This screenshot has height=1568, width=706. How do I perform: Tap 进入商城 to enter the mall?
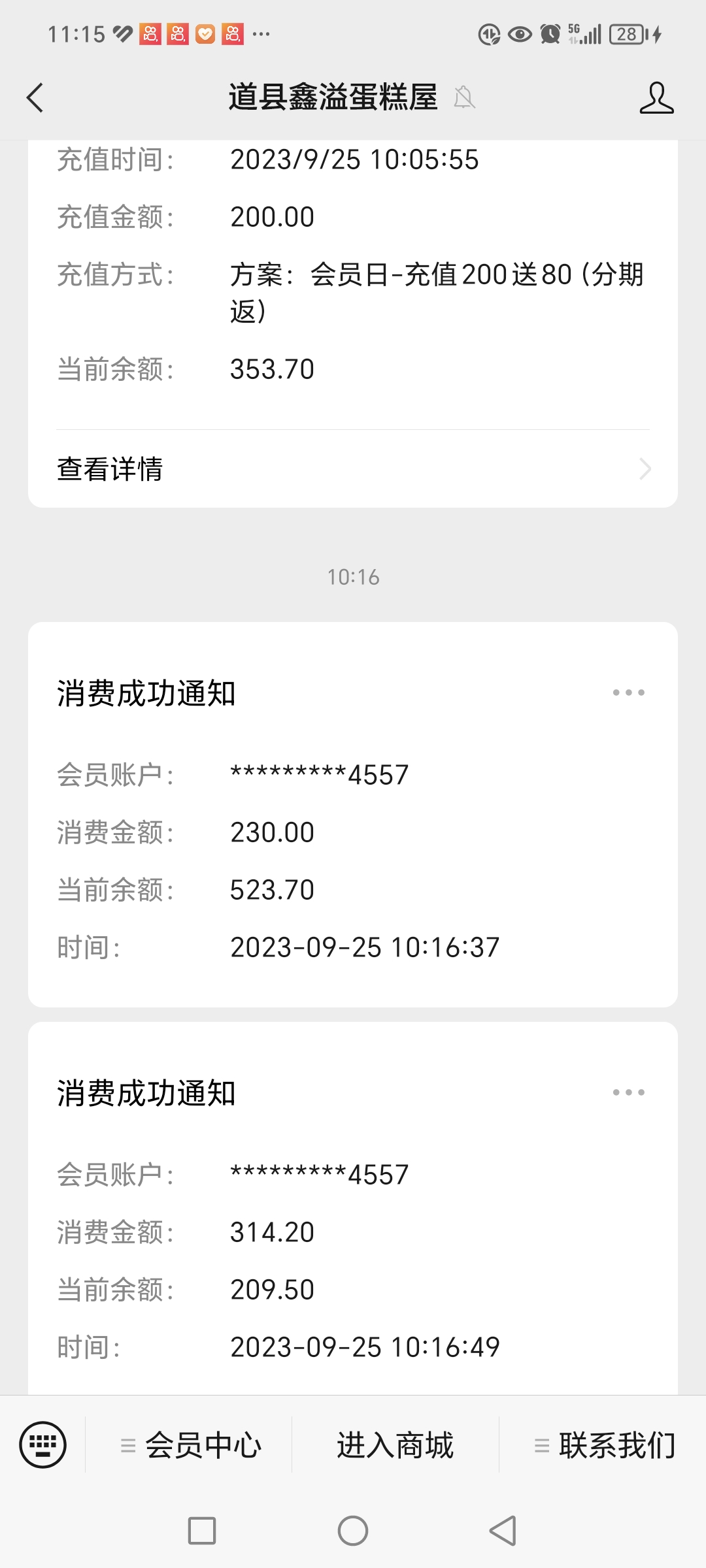[x=395, y=1445]
